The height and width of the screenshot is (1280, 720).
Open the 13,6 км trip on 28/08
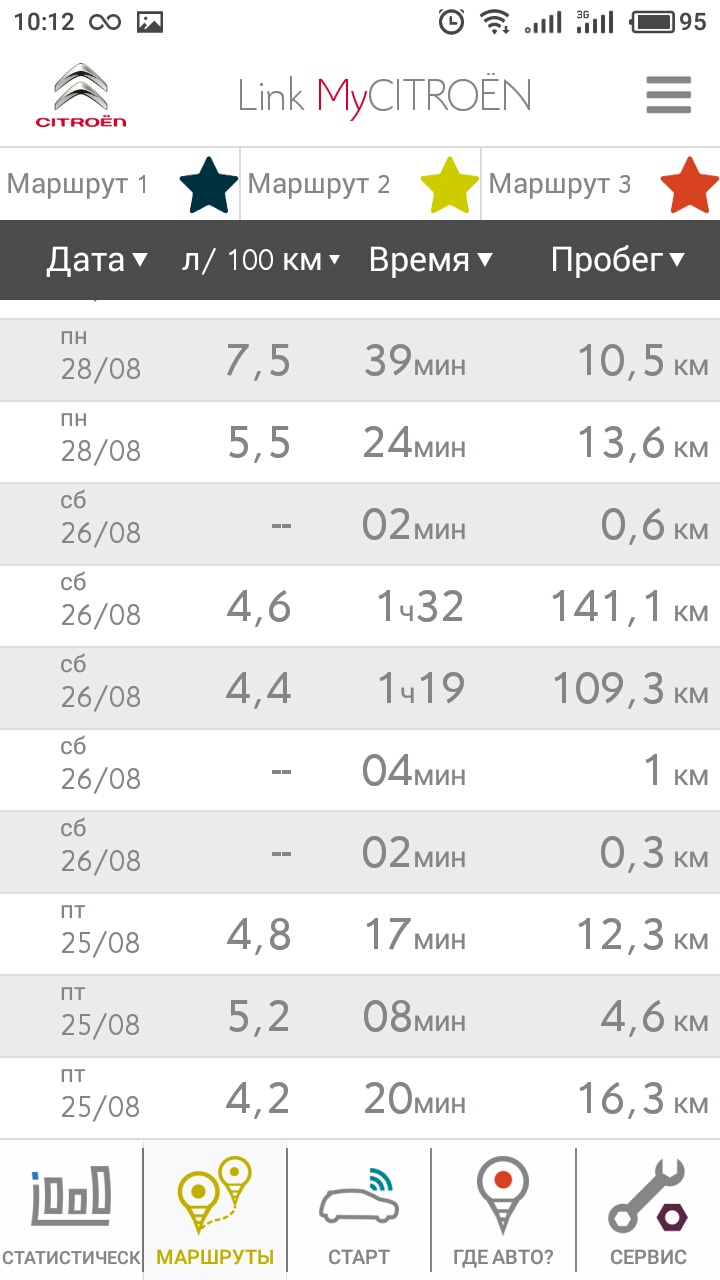(x=360, y=442)
